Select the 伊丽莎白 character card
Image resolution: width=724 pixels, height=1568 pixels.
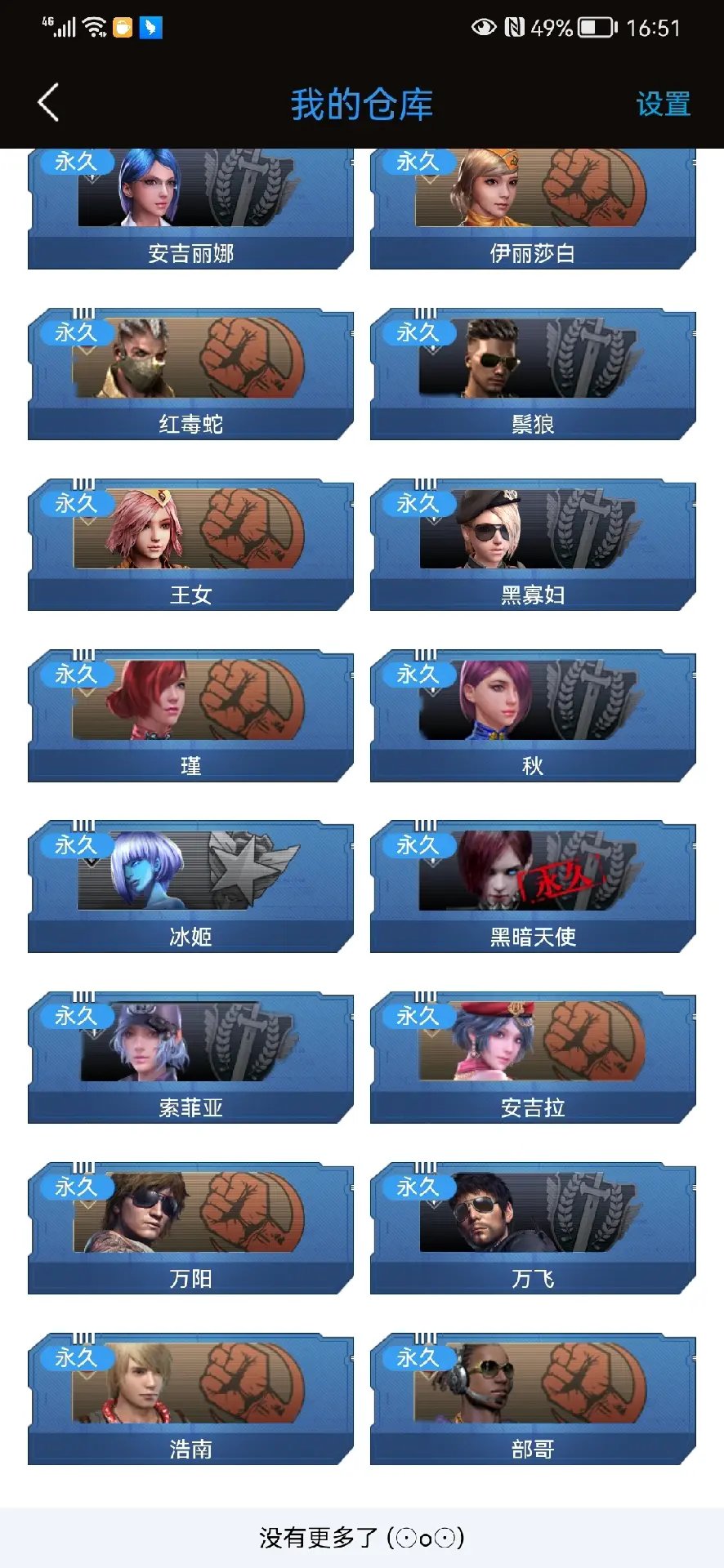point(533,210)
